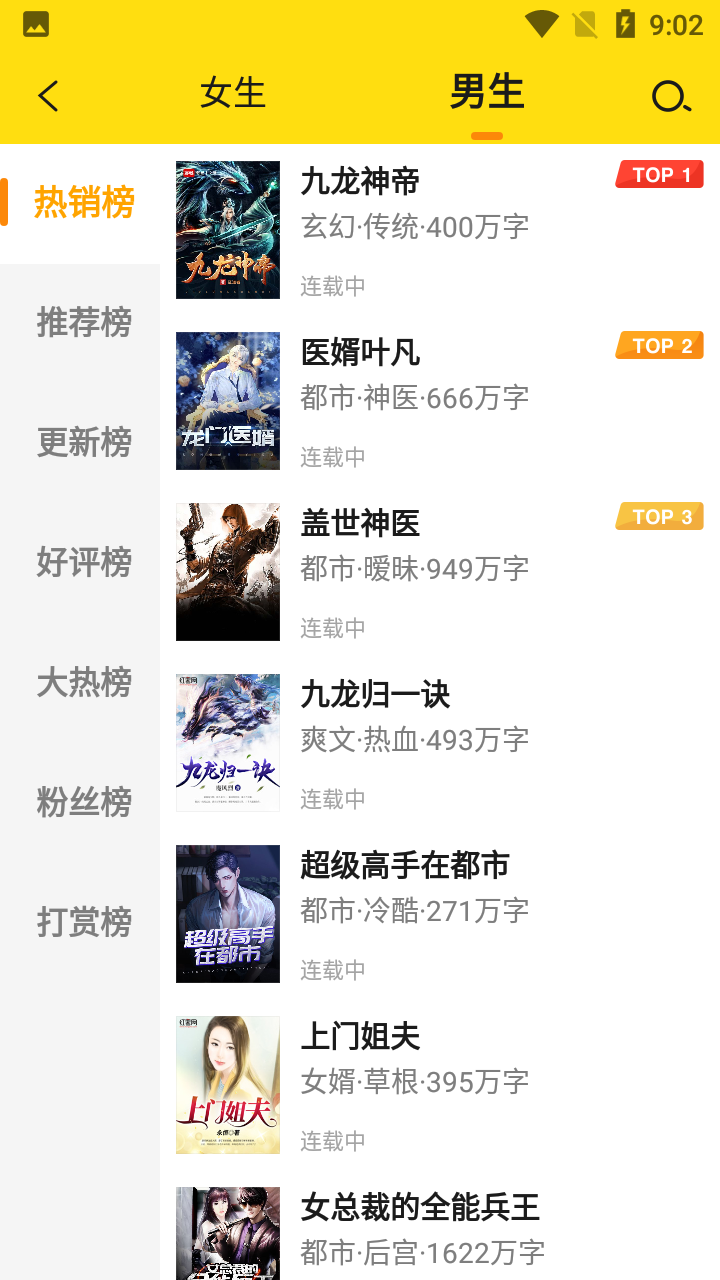Select the 男生 tab
This screenshot has height=1280, width=720.
click(x=487, y=93)
